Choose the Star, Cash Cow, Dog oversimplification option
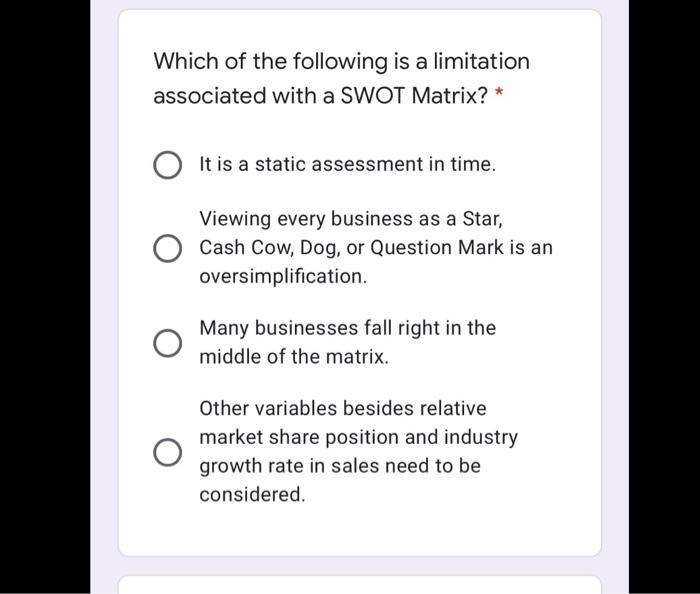The height and width of the screenshot is (594, 700). tap(167, 247)
